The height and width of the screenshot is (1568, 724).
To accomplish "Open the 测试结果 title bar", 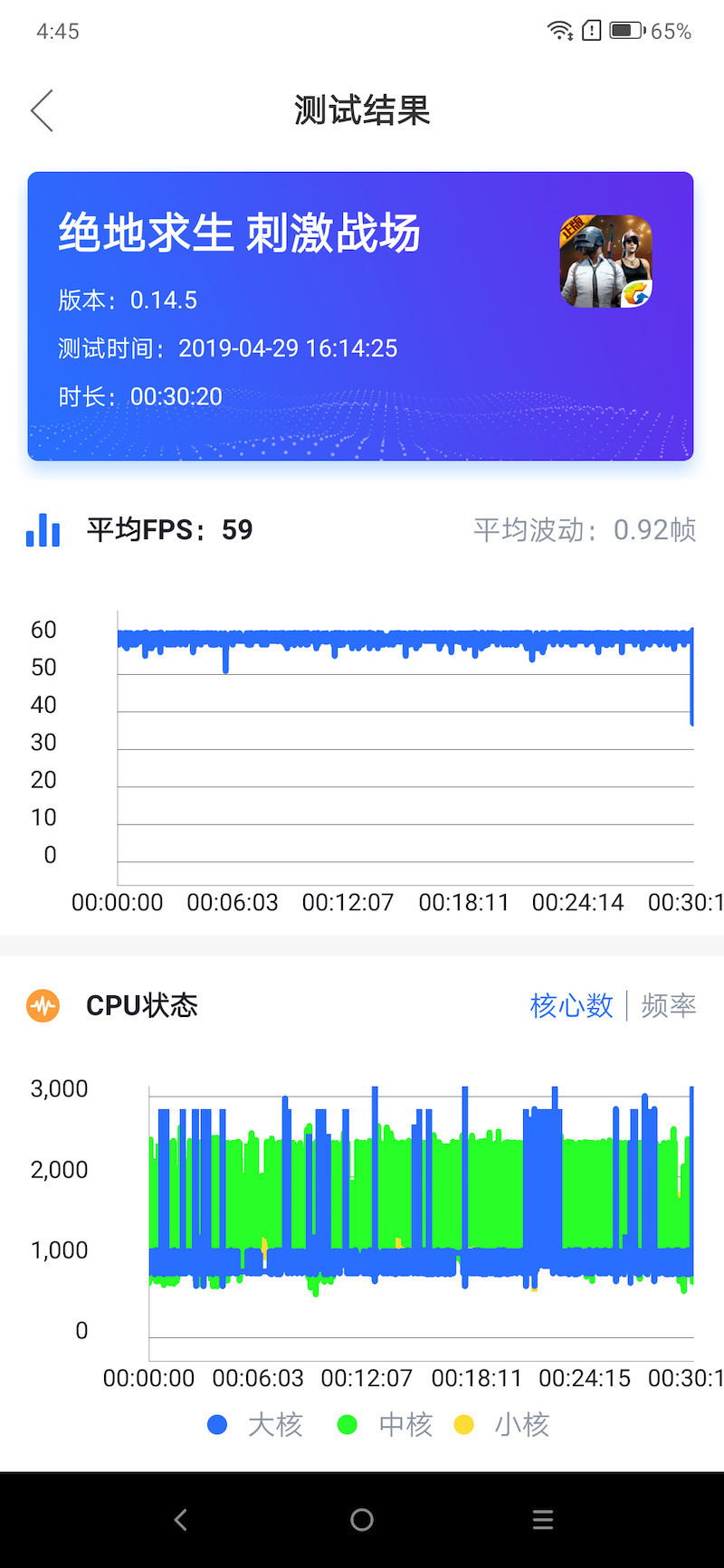I will 361,109.
